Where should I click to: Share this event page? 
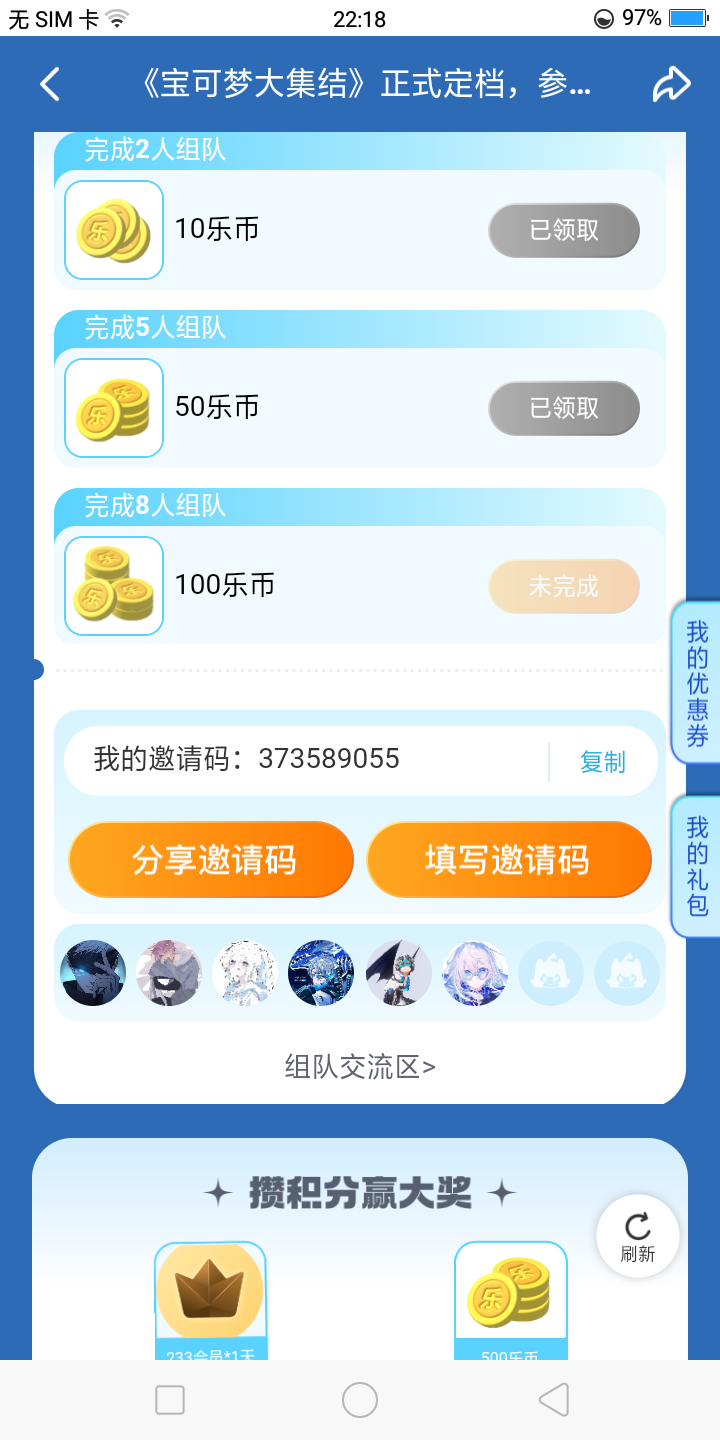click(671, 84)
